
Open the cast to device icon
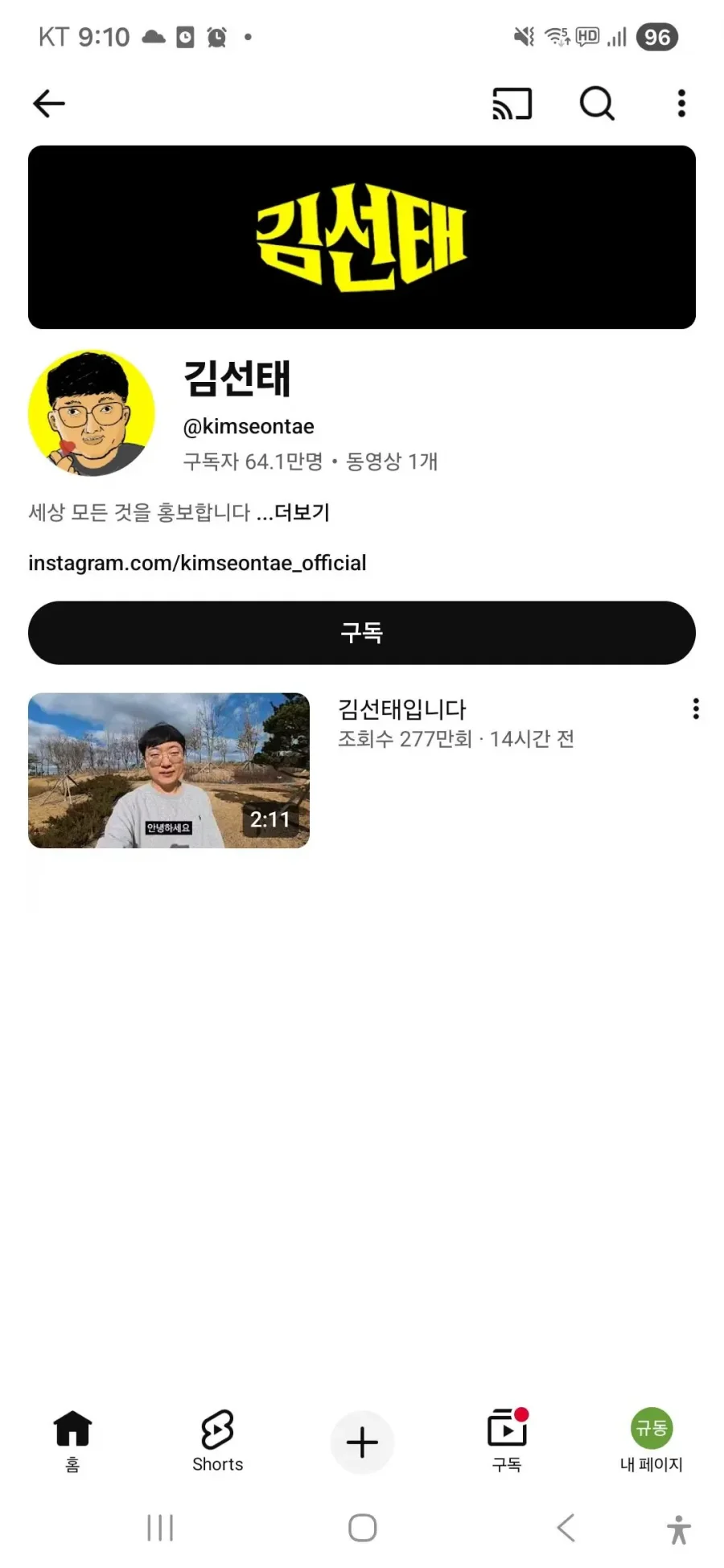(512, 104)
